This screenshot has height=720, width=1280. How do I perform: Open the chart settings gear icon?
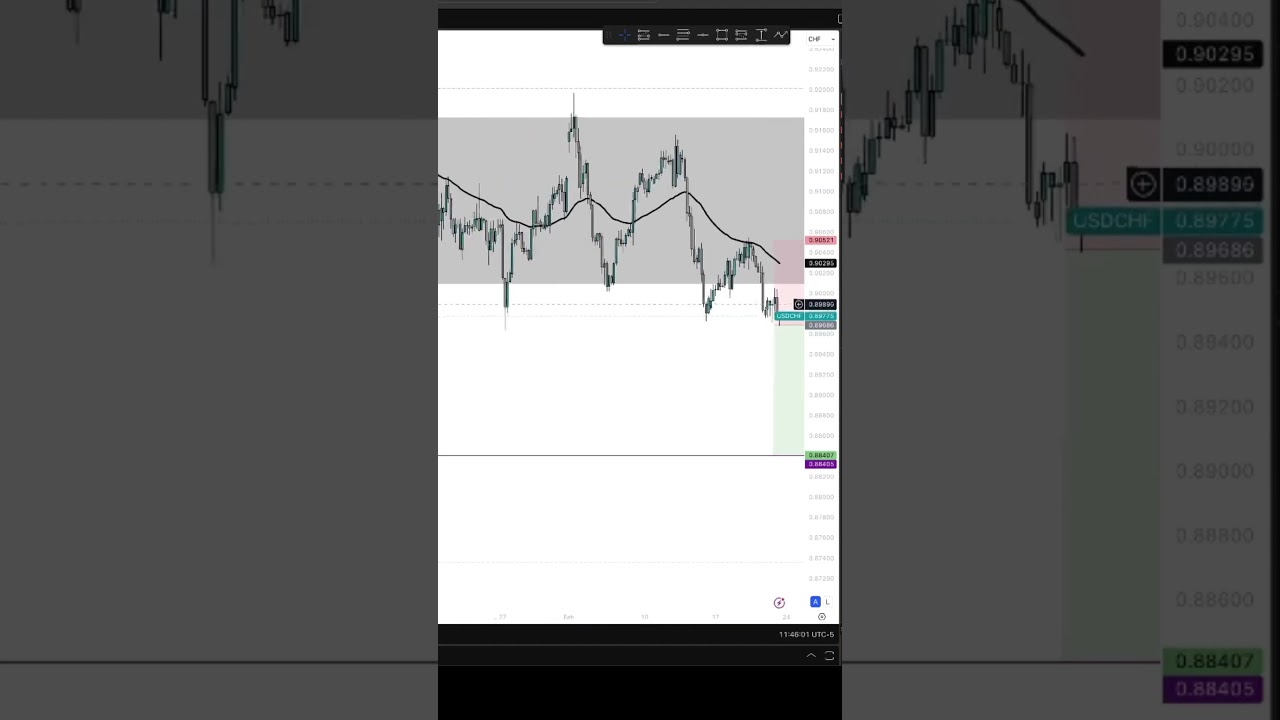(821, 617)
